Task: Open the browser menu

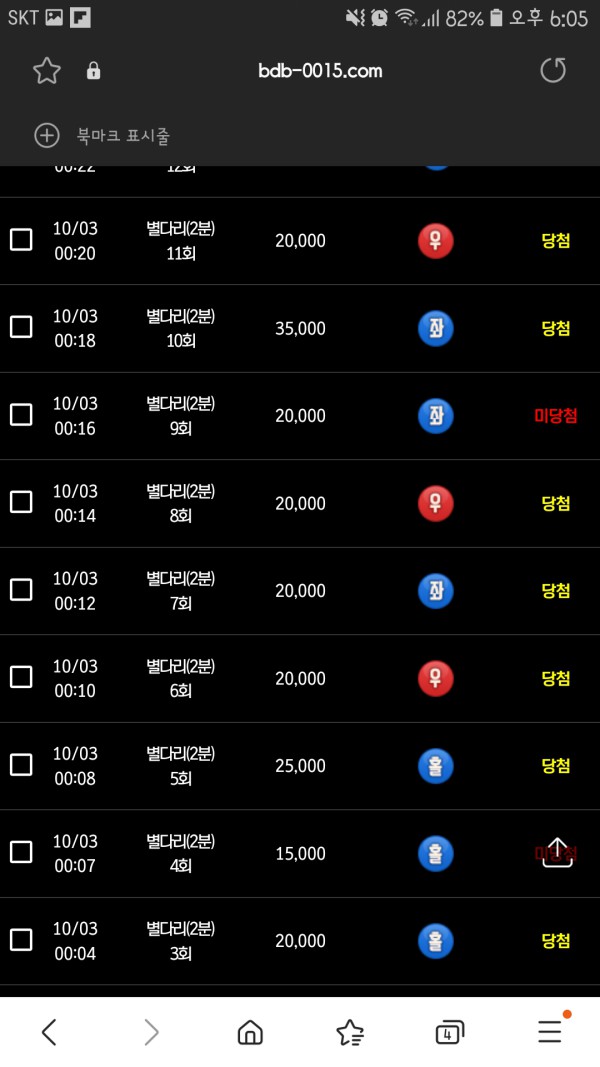Action: pyautogui.click(x=550, y=1032)
